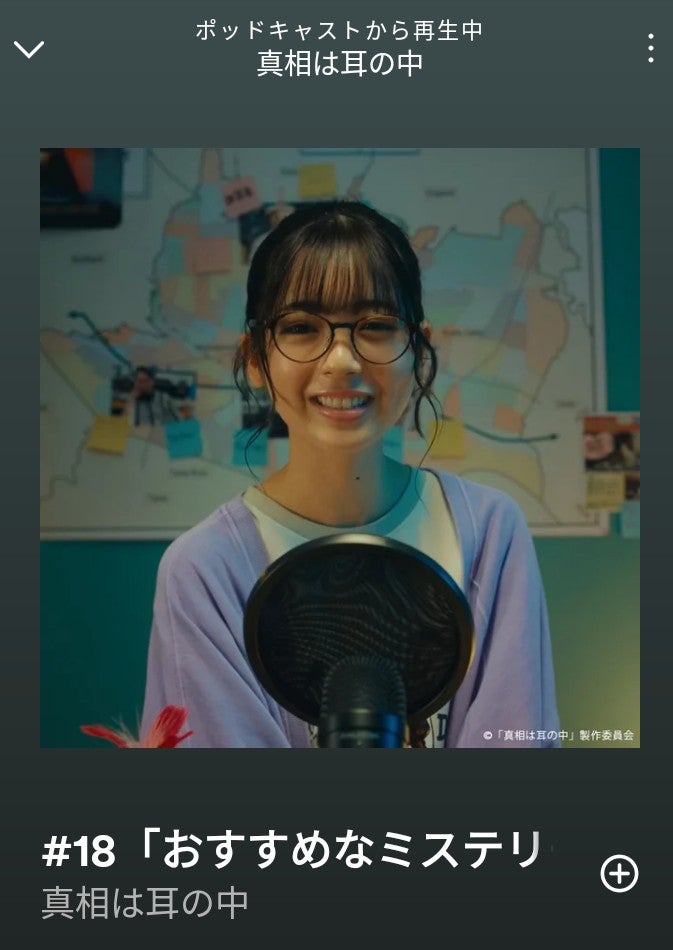Collapse the now playing screen
Image resolution: width=673 pixels, height=950 pixels.
29,49
